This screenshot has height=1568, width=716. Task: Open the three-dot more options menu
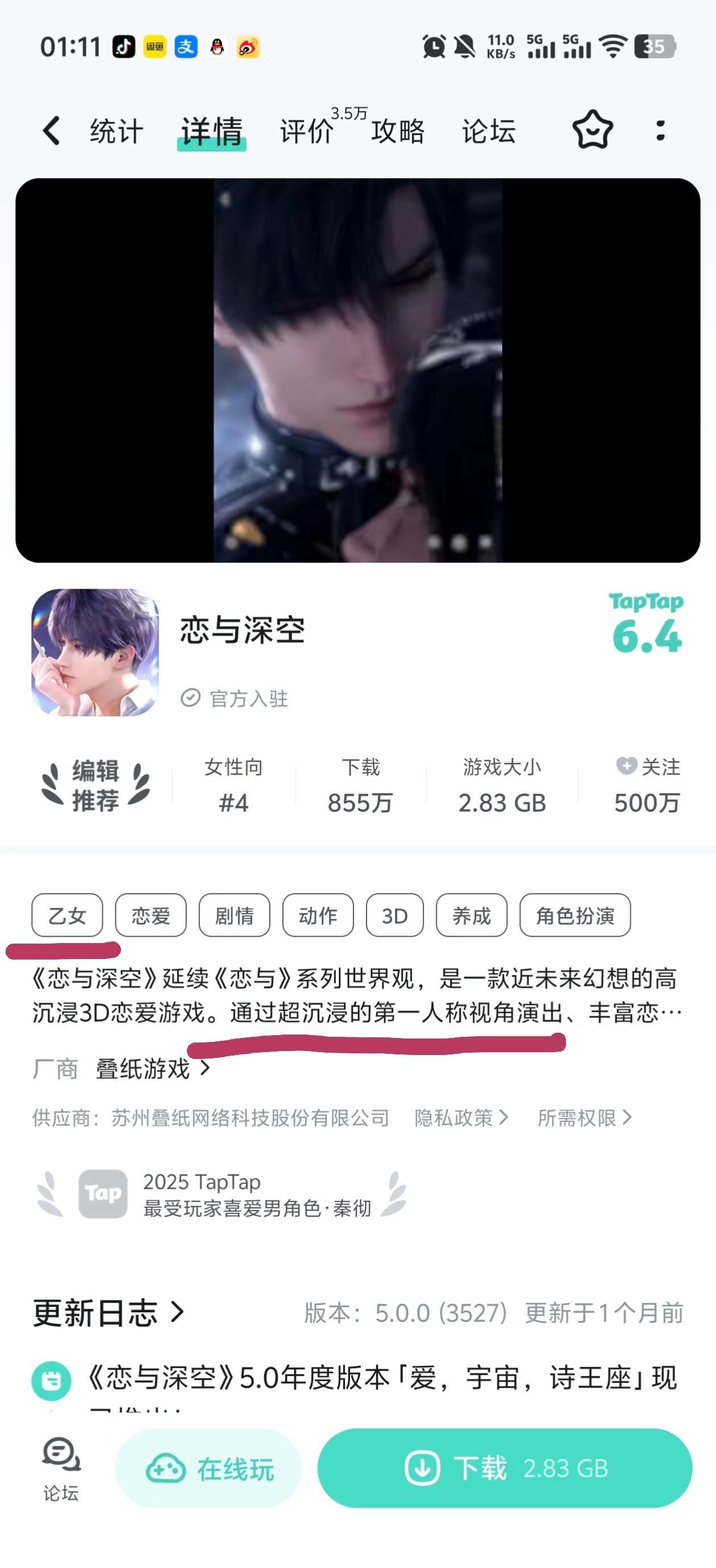click(x=661, y=131)
